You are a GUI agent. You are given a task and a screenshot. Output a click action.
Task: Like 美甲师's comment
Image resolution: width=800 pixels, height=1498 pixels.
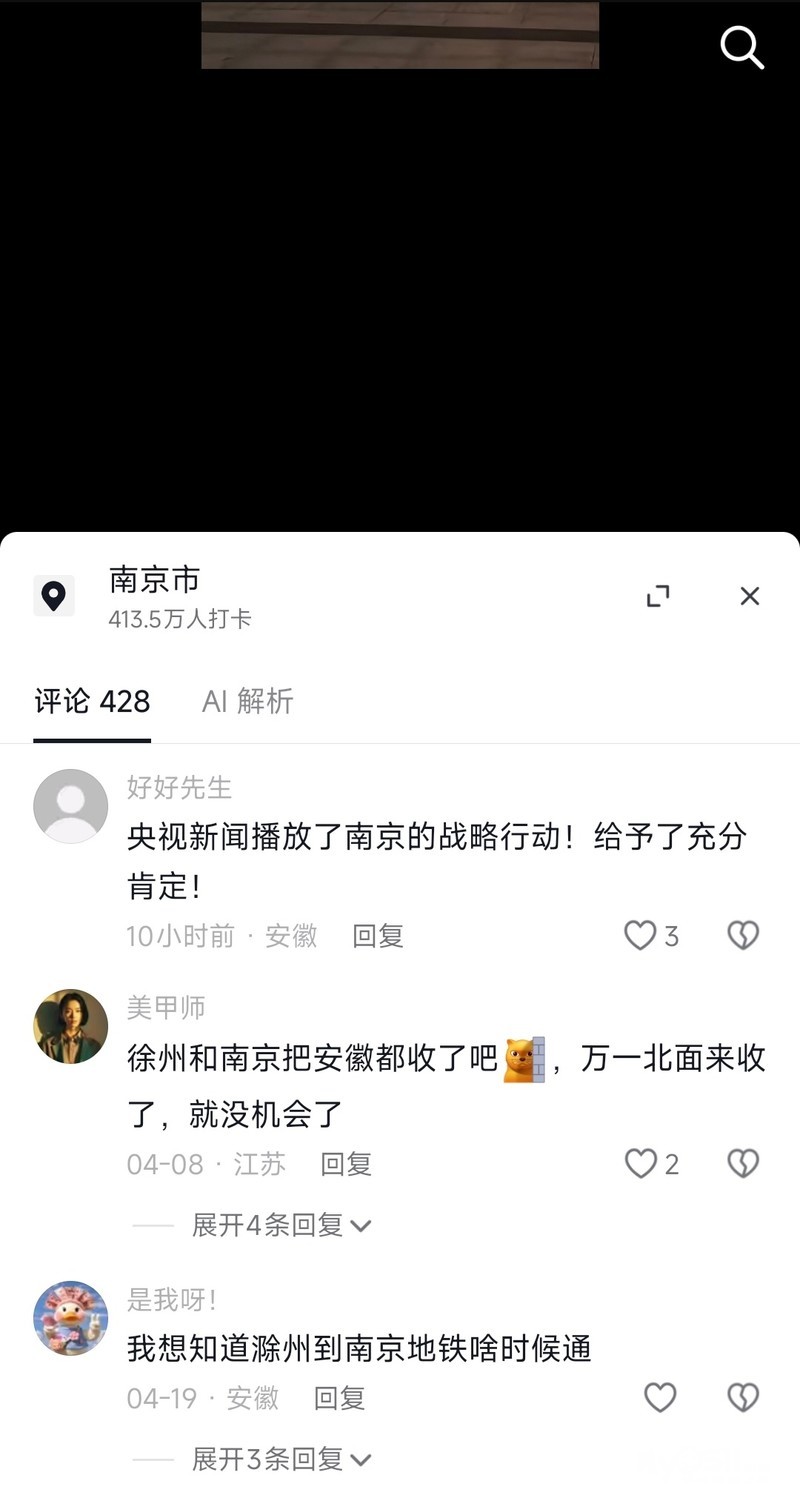(x=640, y=1164)
